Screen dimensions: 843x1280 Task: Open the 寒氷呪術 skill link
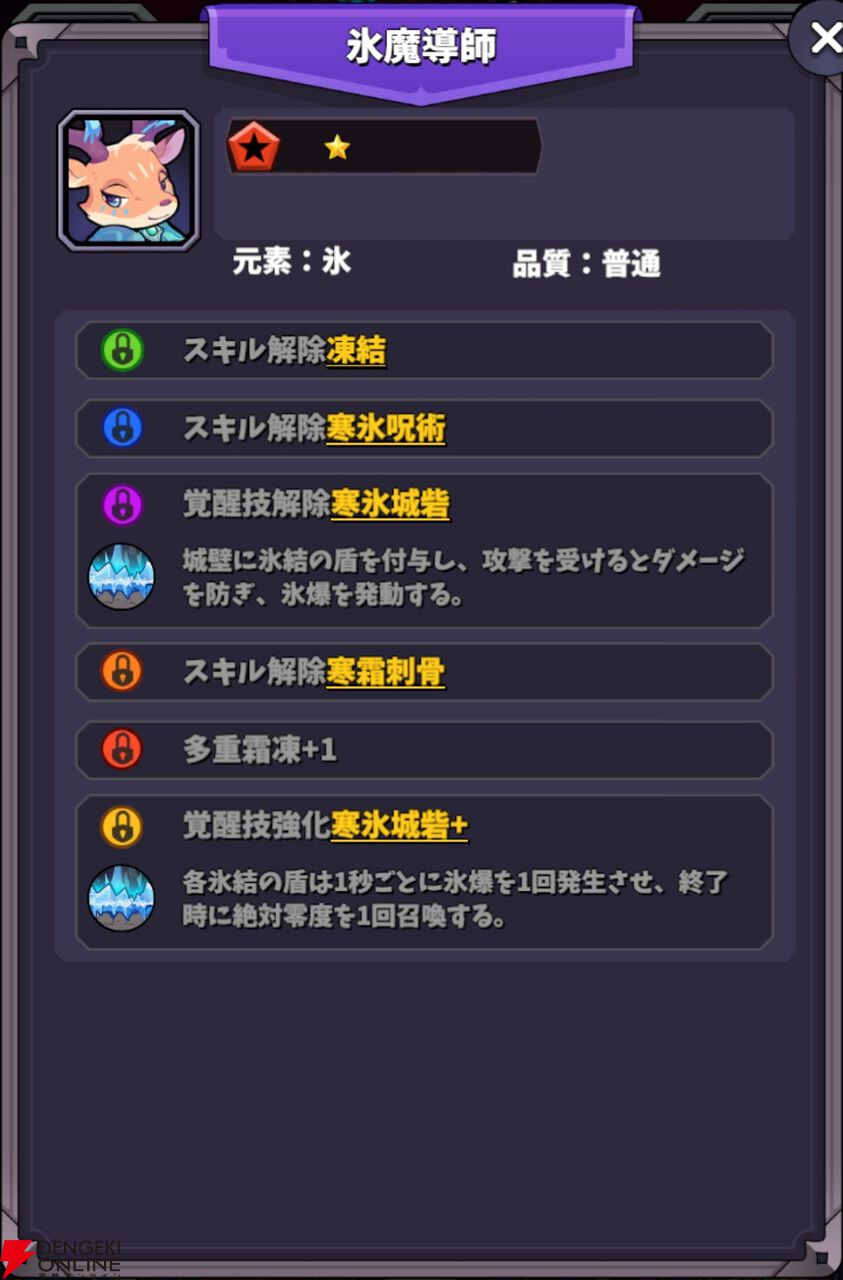[x=386, y=429]
